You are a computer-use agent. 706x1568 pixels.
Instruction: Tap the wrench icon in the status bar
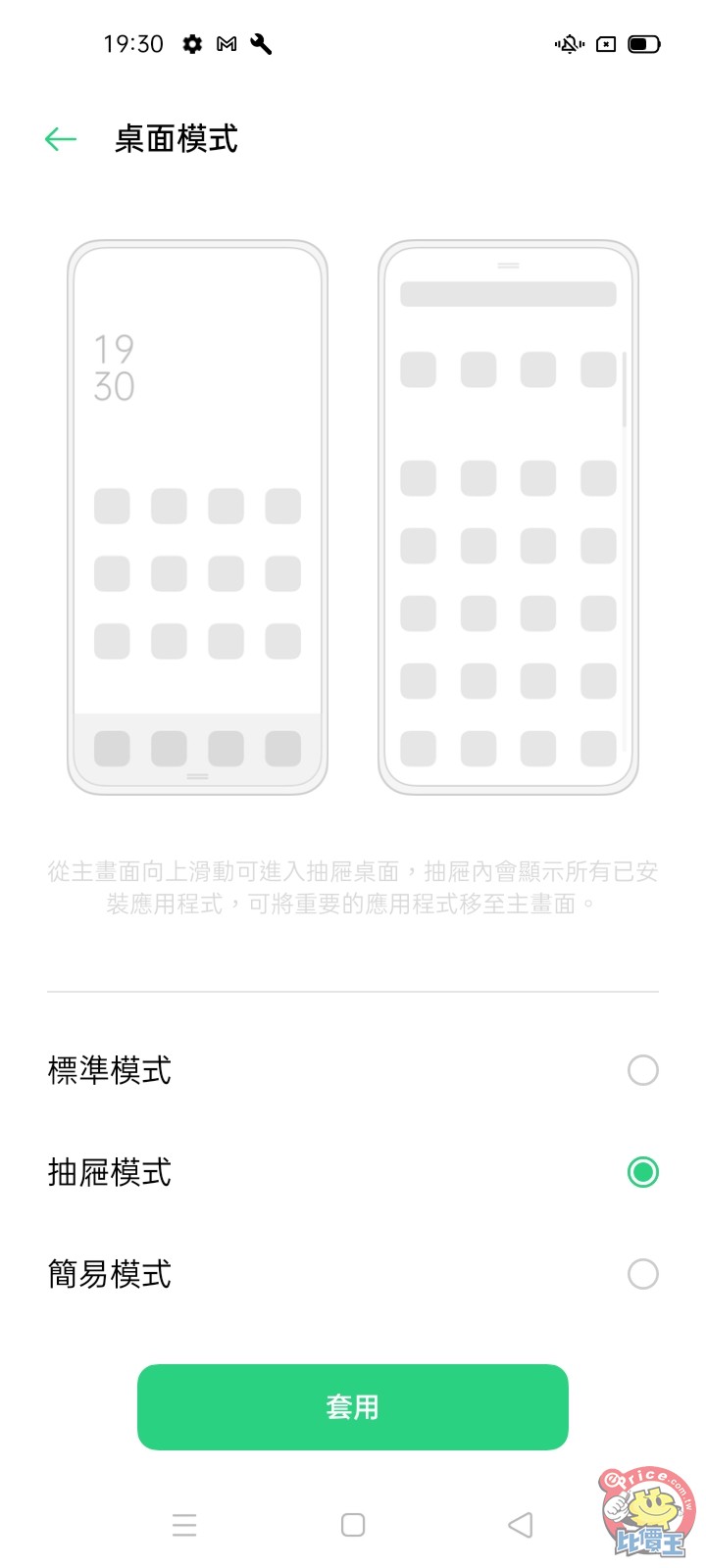(x=258, y=43)
